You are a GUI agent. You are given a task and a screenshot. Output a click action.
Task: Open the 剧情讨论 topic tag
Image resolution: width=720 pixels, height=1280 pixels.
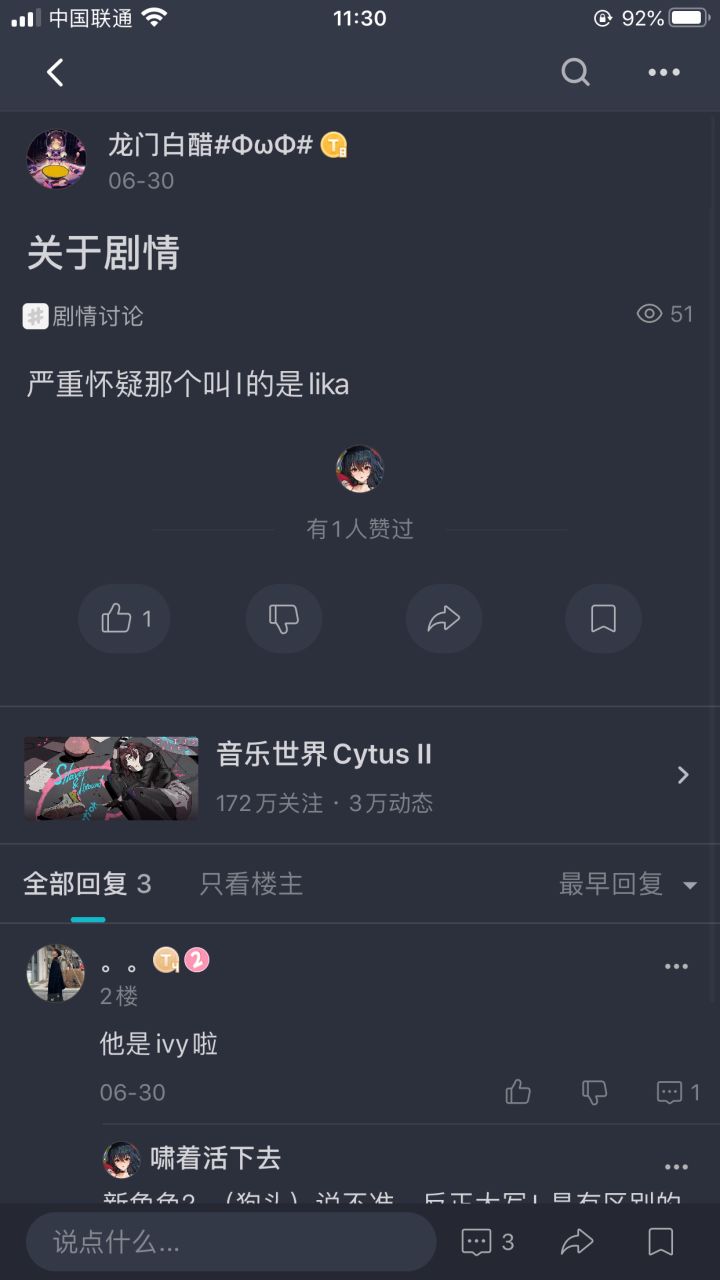(x=84, y=316)
